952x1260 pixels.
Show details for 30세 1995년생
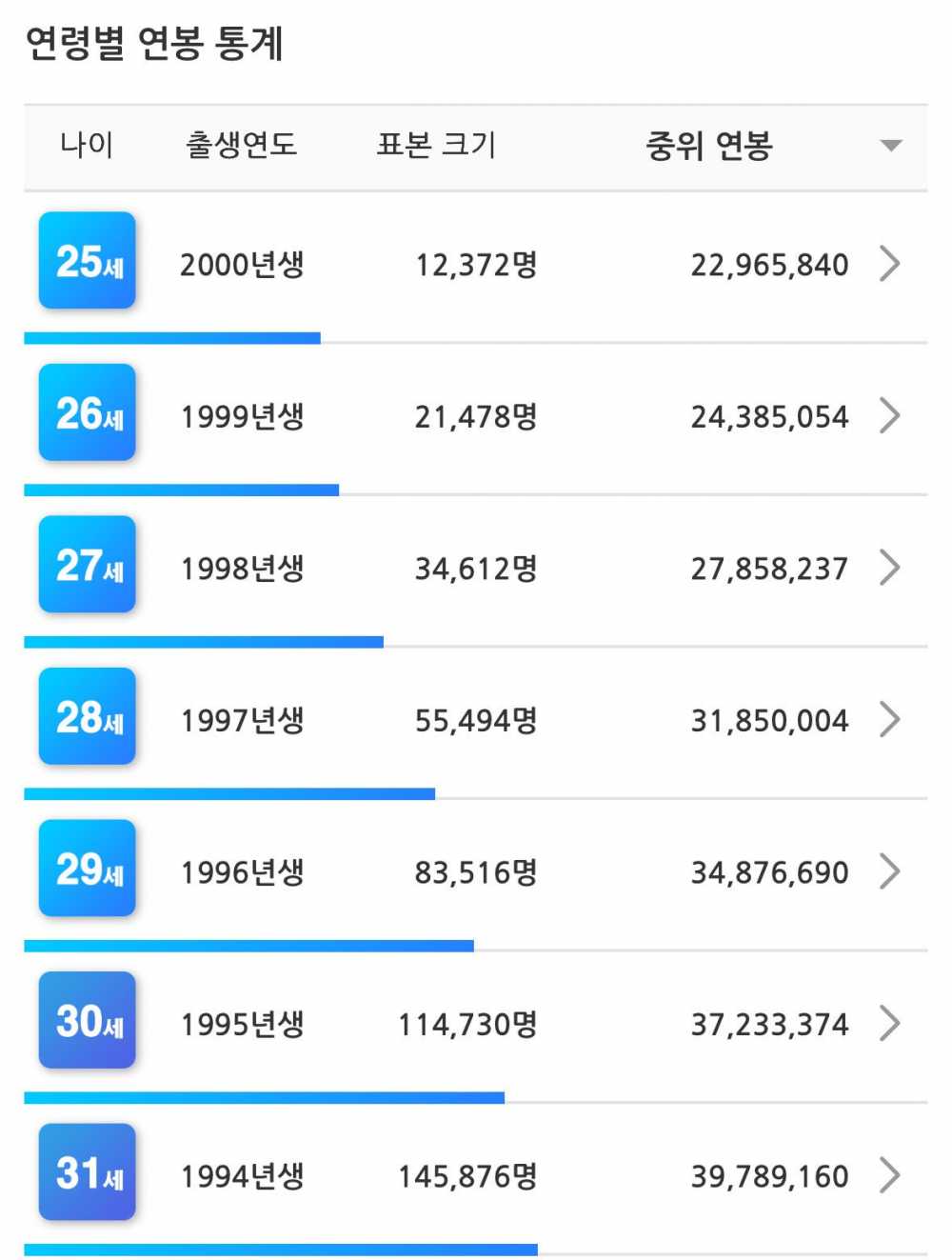[x=889, y=1024]
